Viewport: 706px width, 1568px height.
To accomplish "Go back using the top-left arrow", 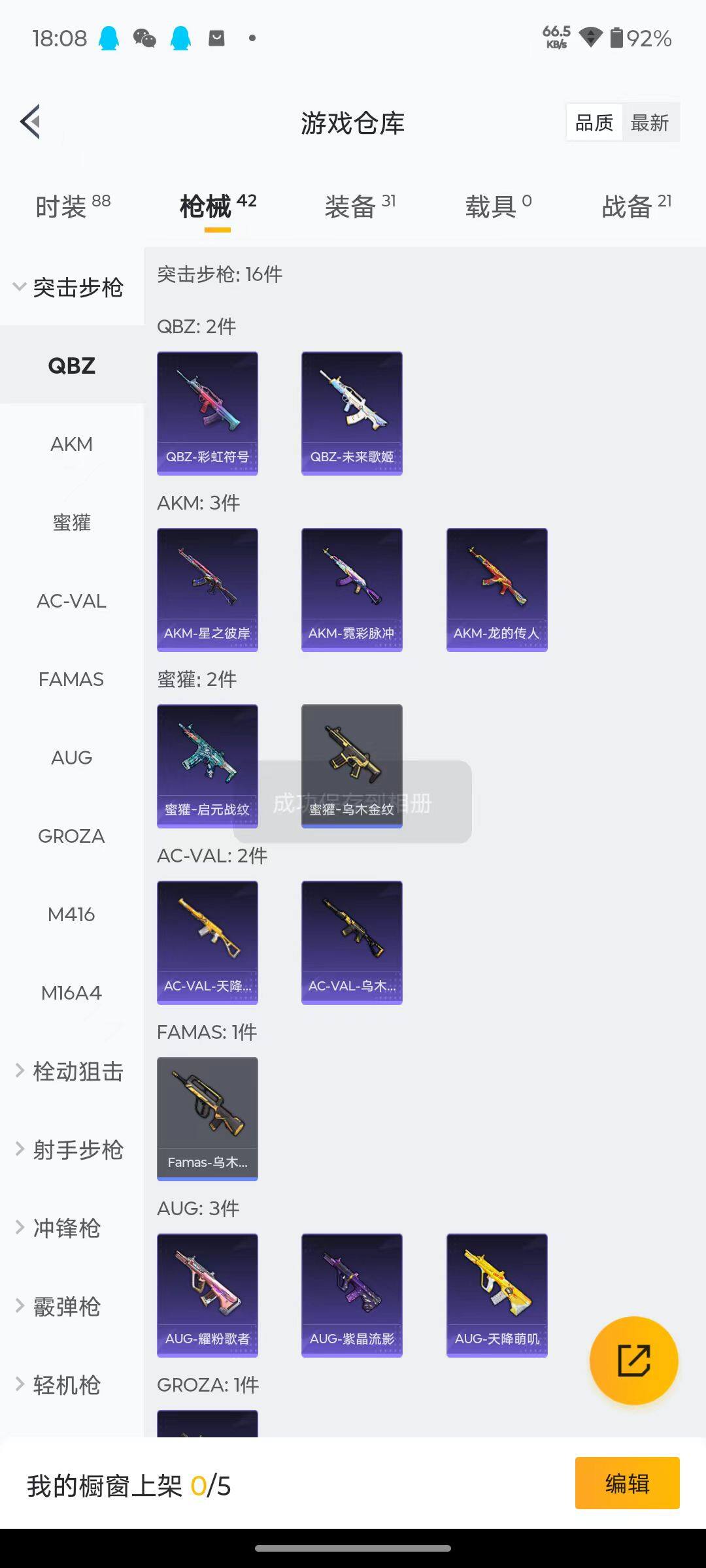I will click(x=31, y=122).
